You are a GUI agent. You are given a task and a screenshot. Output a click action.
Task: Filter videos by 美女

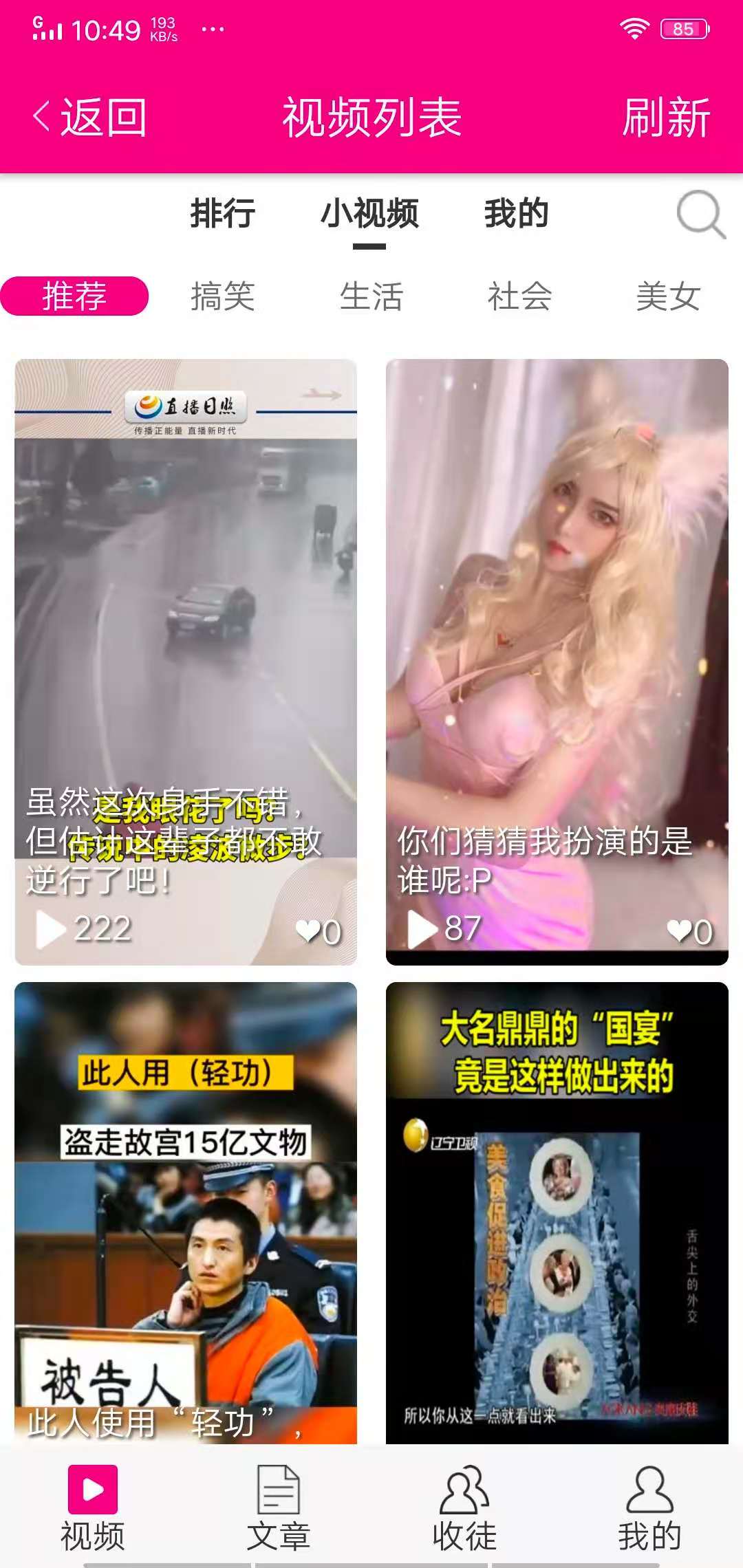pyautogui.click(x=669, y=296)
